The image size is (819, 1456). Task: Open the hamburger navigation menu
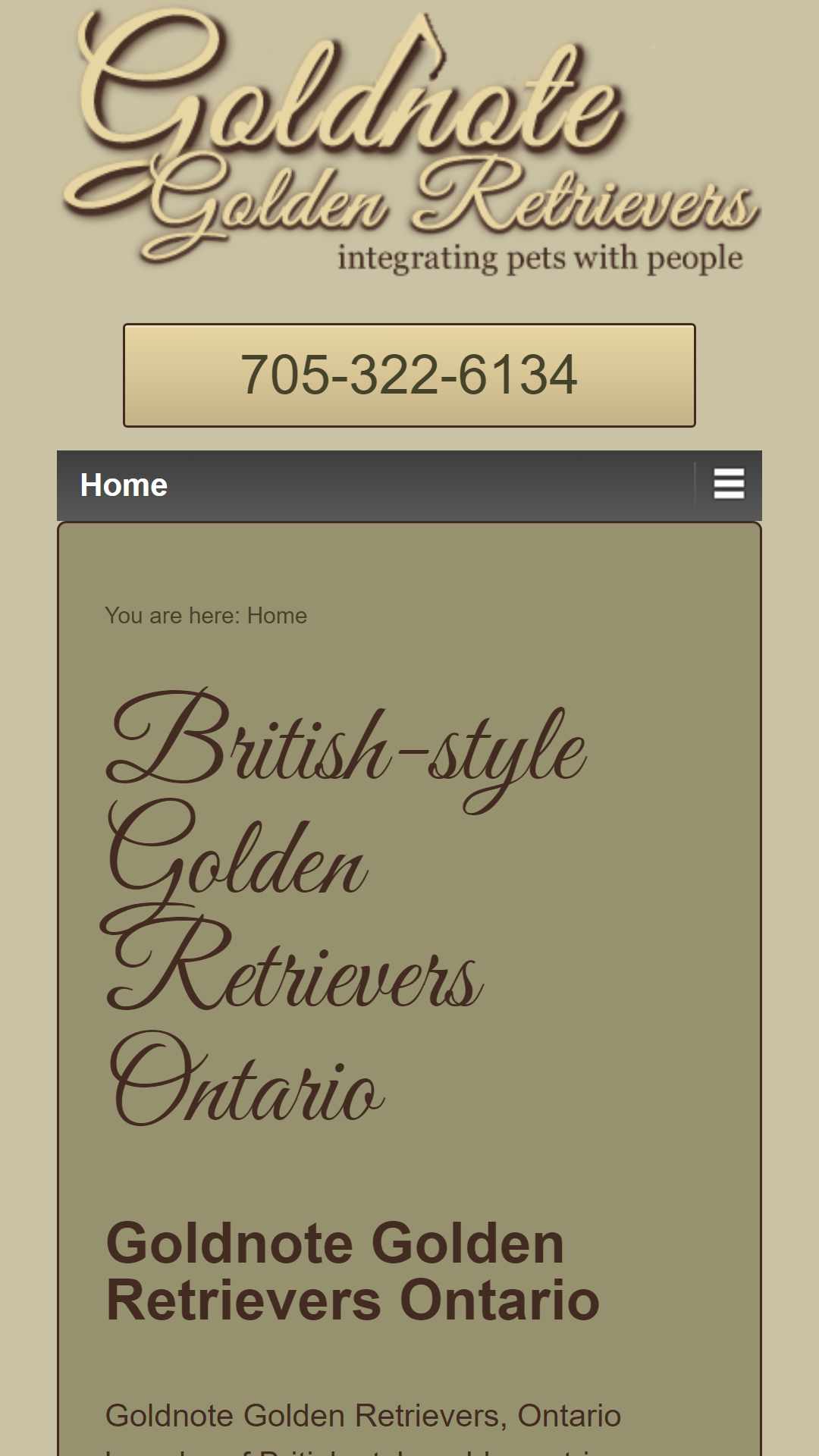click(729, 484)
